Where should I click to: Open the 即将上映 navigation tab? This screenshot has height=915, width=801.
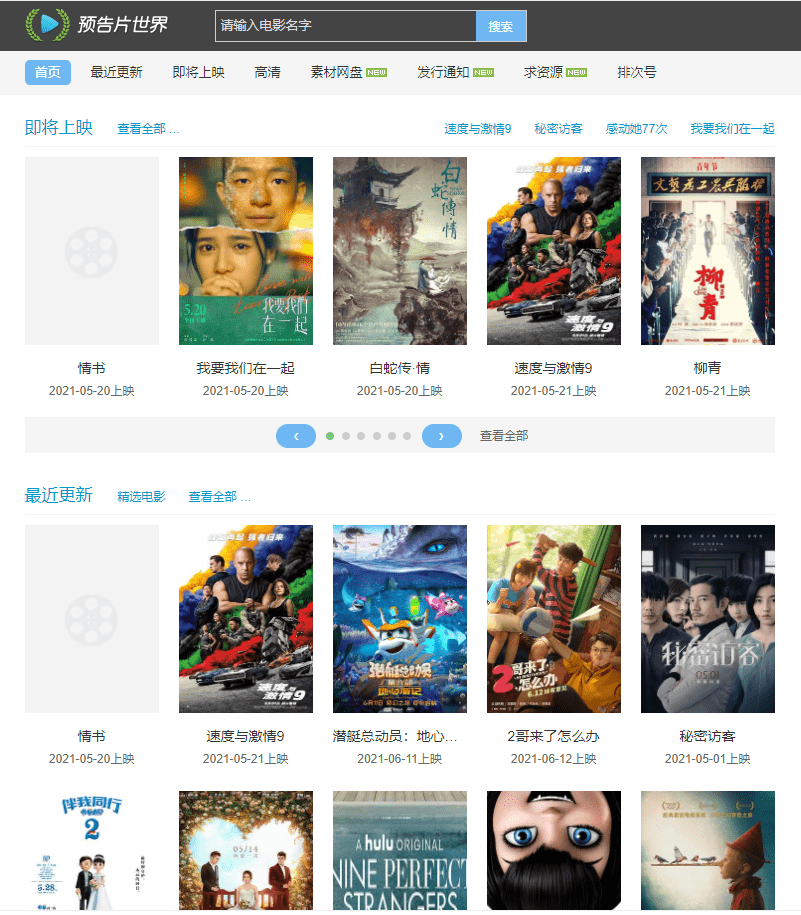click(x=198, y=72)
